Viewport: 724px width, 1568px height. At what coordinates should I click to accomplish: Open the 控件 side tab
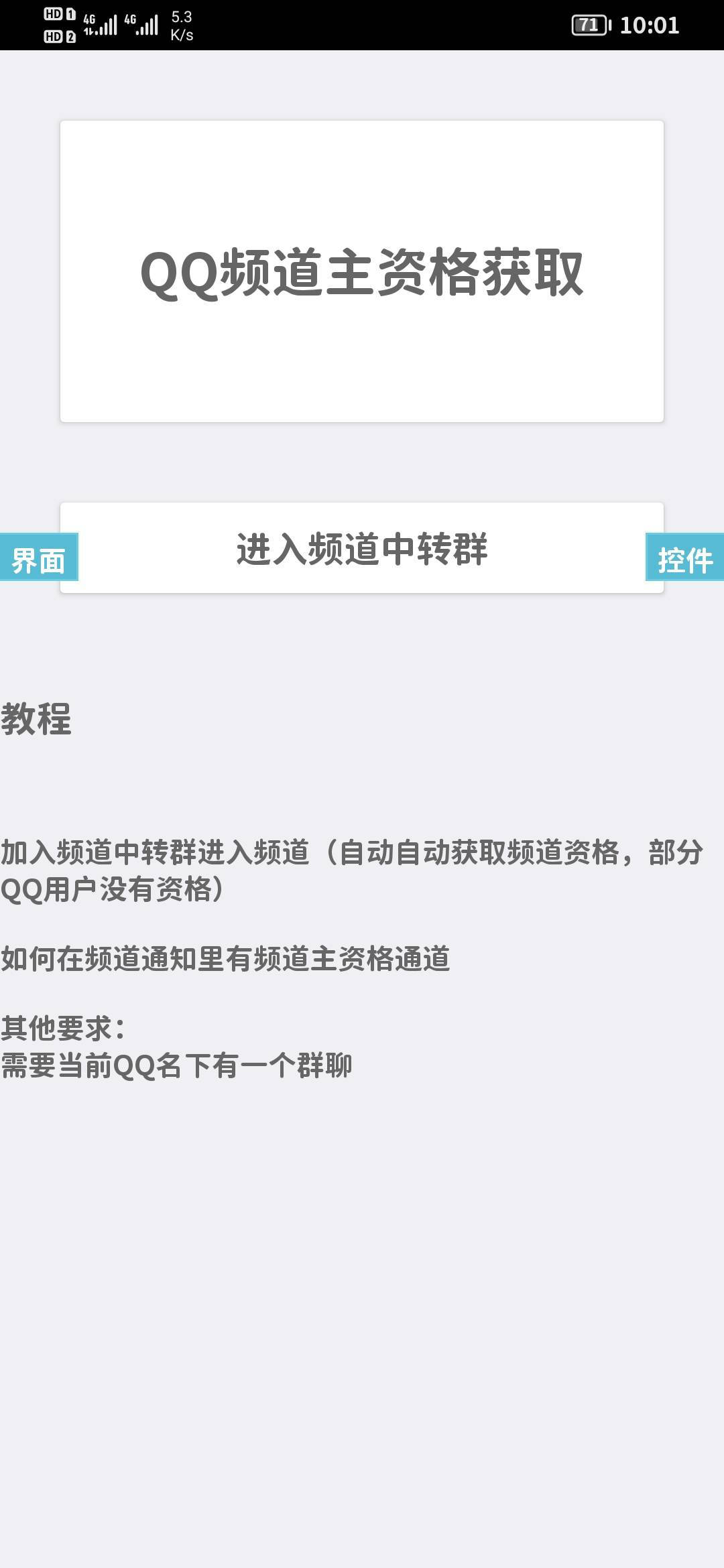[x=684, y=558]
